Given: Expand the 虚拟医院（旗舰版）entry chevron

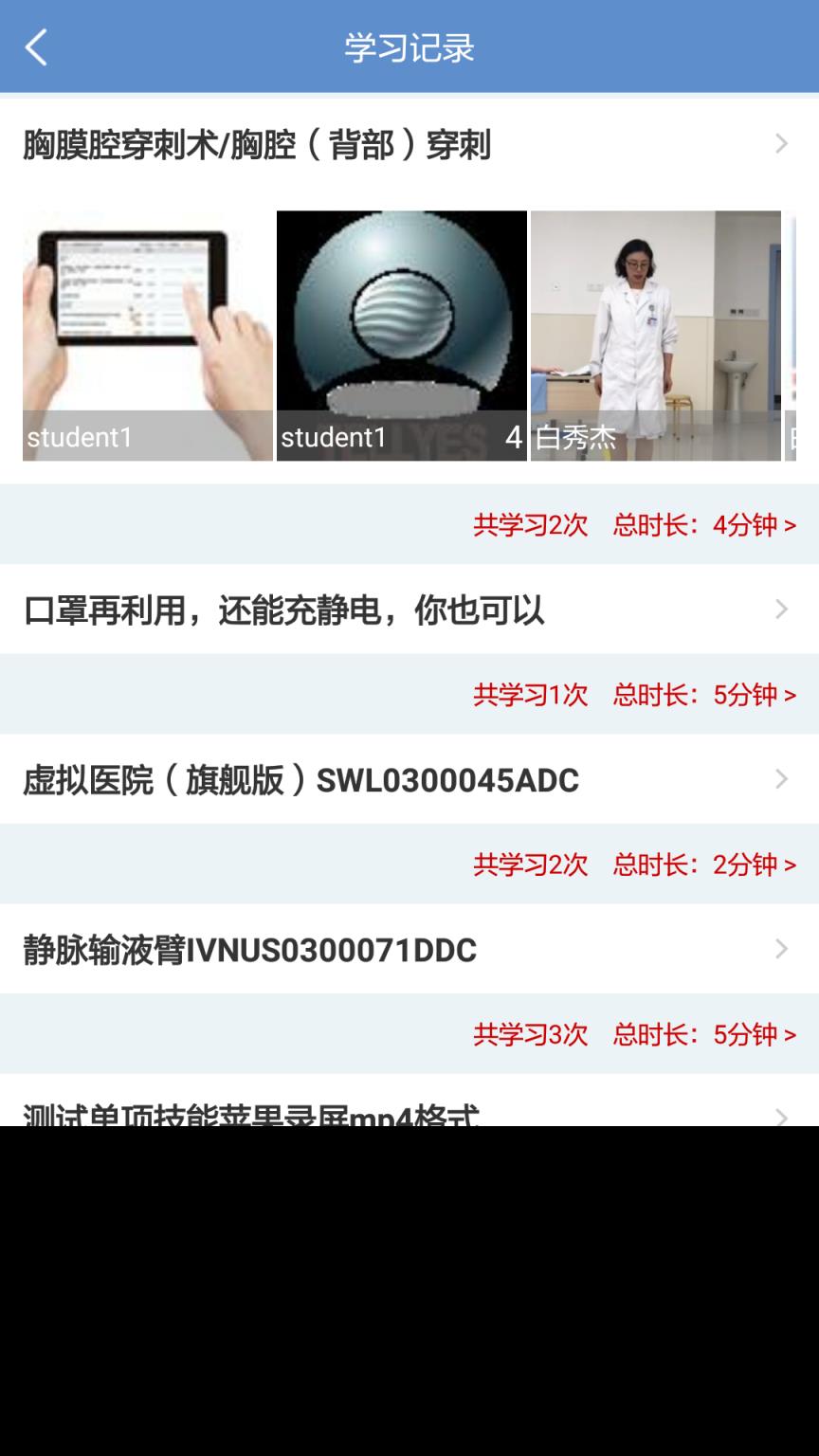Looking at the screenshot, I should pos(781,778).
